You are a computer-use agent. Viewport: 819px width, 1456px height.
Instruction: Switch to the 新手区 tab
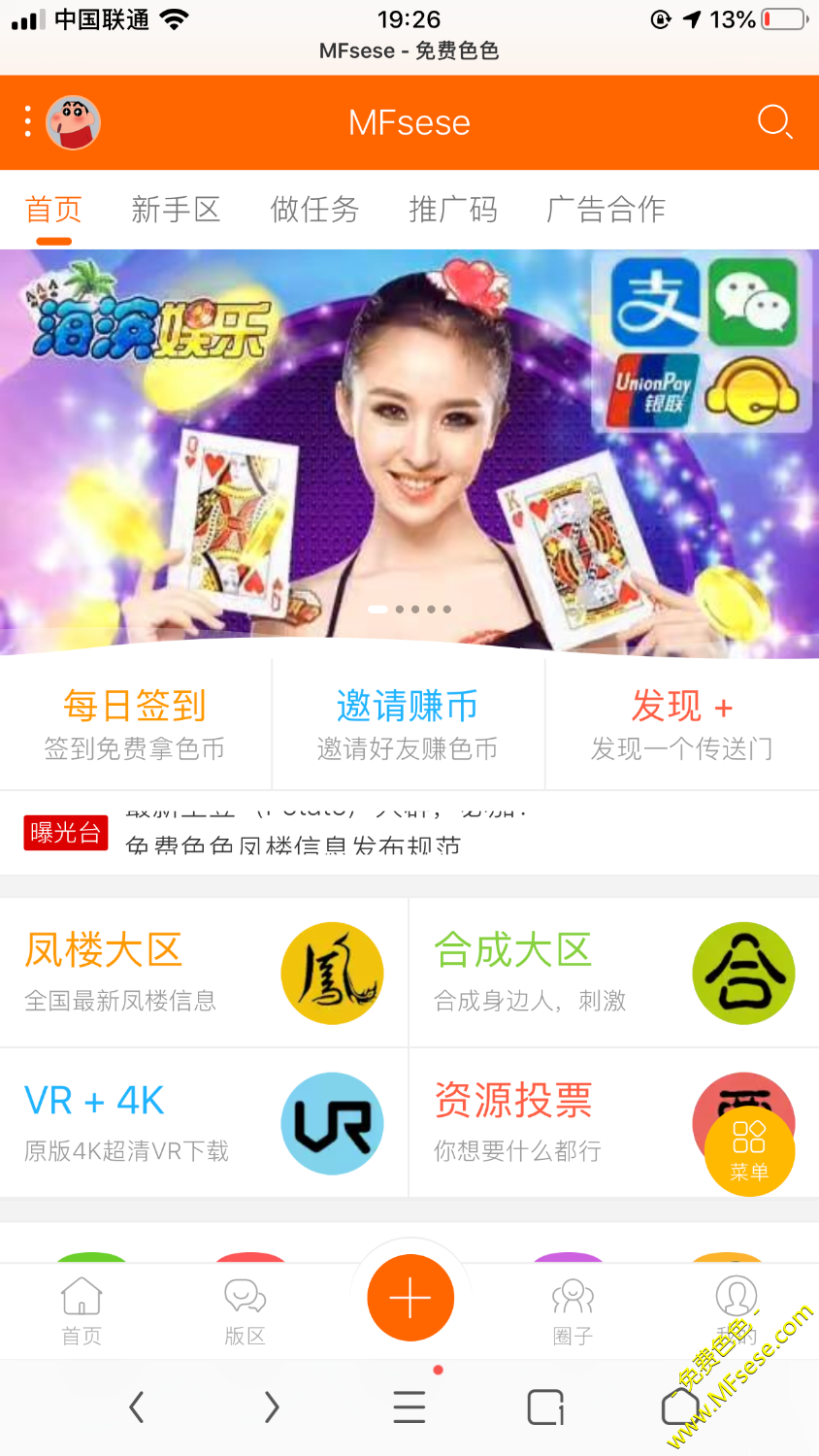pyautogui.click(x=176, y=209)
